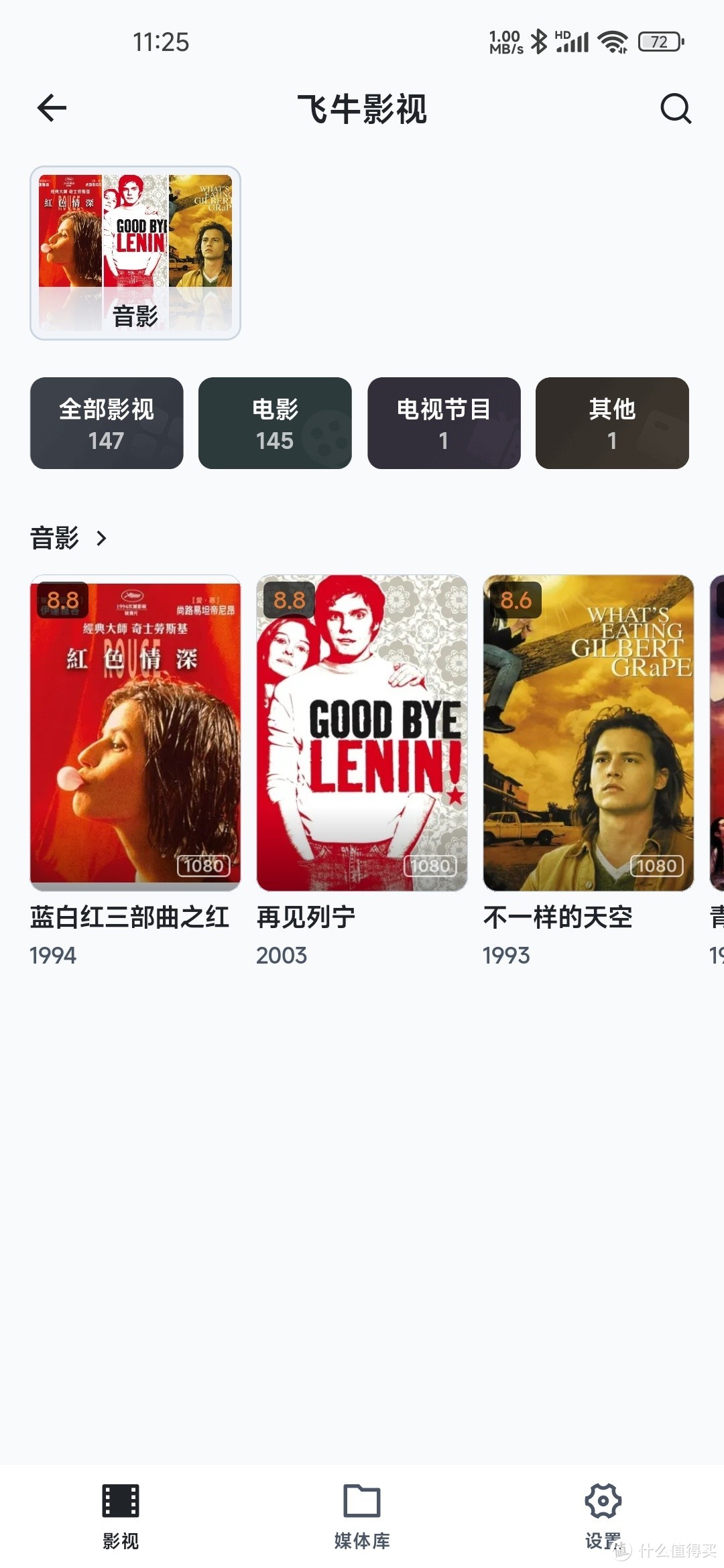
Task: Expand the 音影 section via its chevron
Action: click(x=102, y=538)
